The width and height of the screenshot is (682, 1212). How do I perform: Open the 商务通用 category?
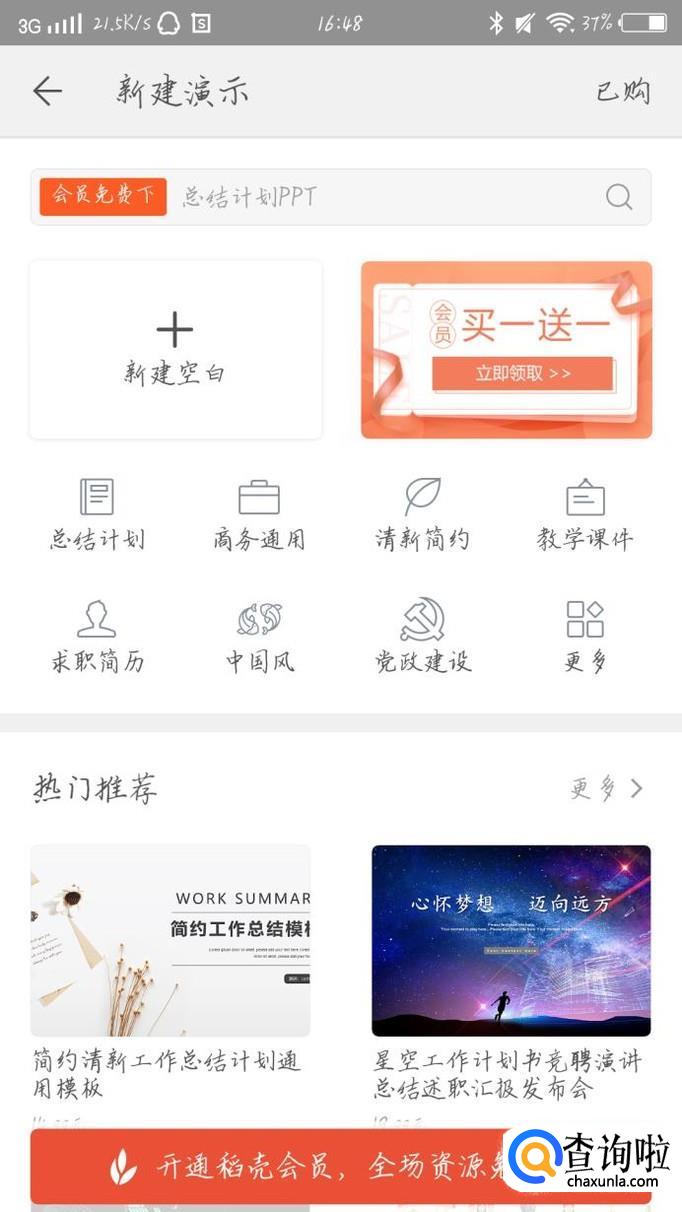pos(259,514)
